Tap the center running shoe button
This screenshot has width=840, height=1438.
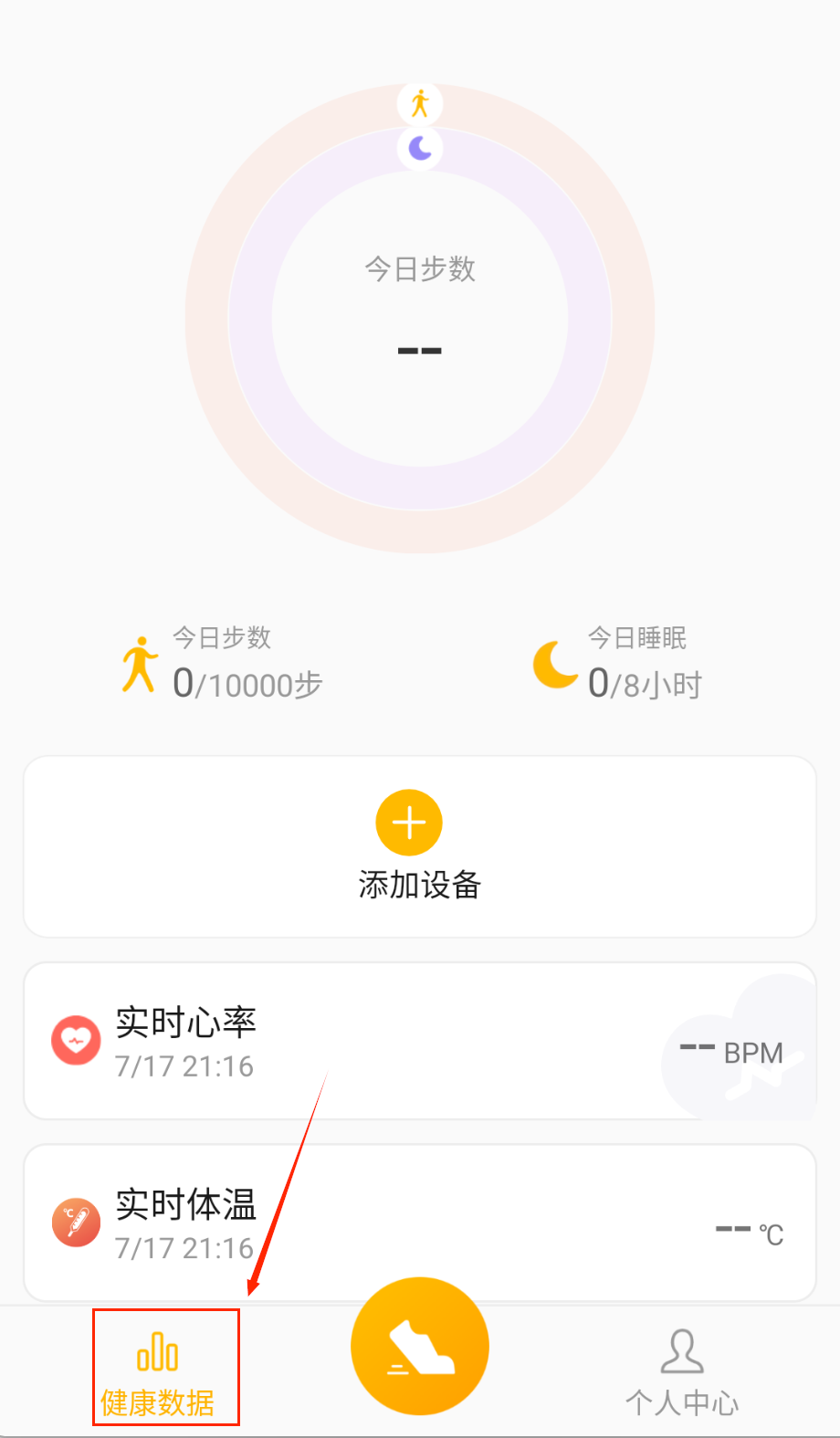click(x=420, y=1346)
